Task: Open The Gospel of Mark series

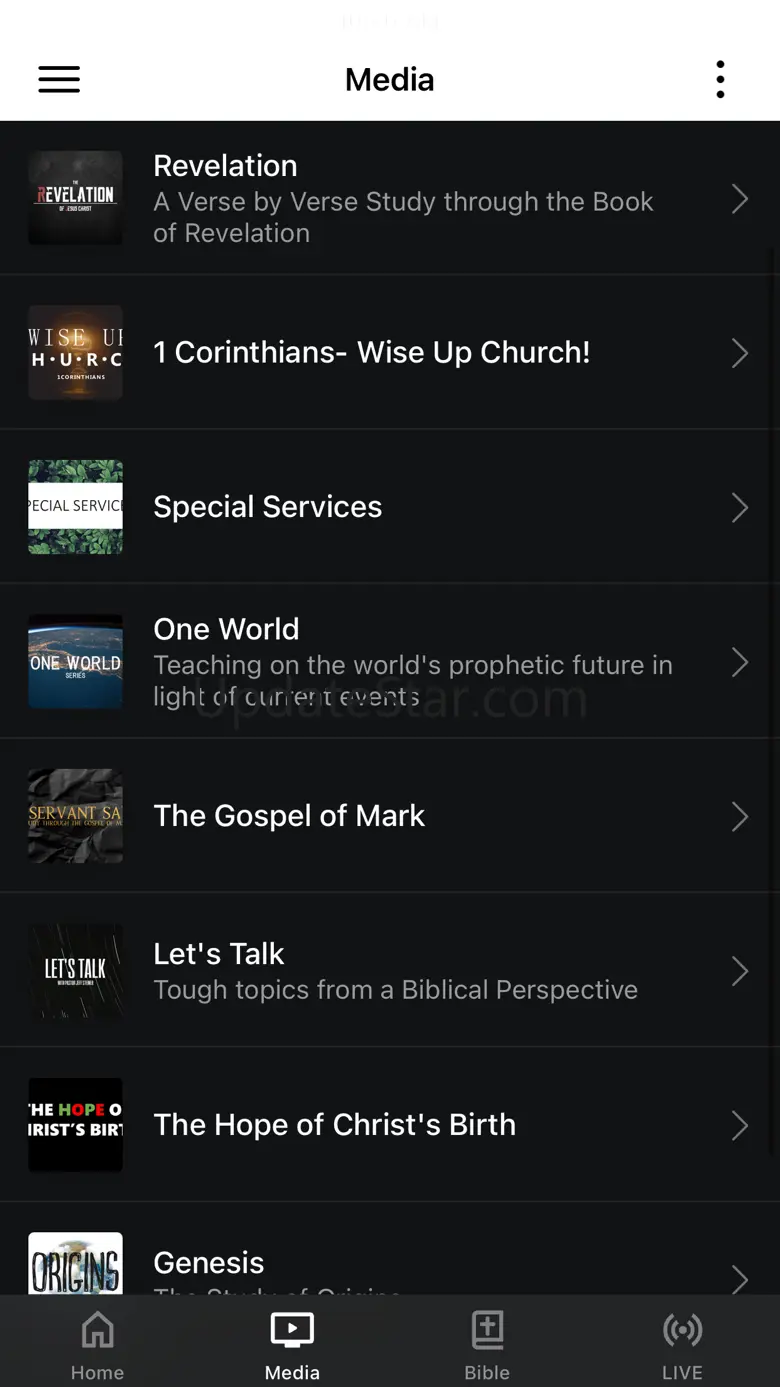Action: click(x=390, y=816)
